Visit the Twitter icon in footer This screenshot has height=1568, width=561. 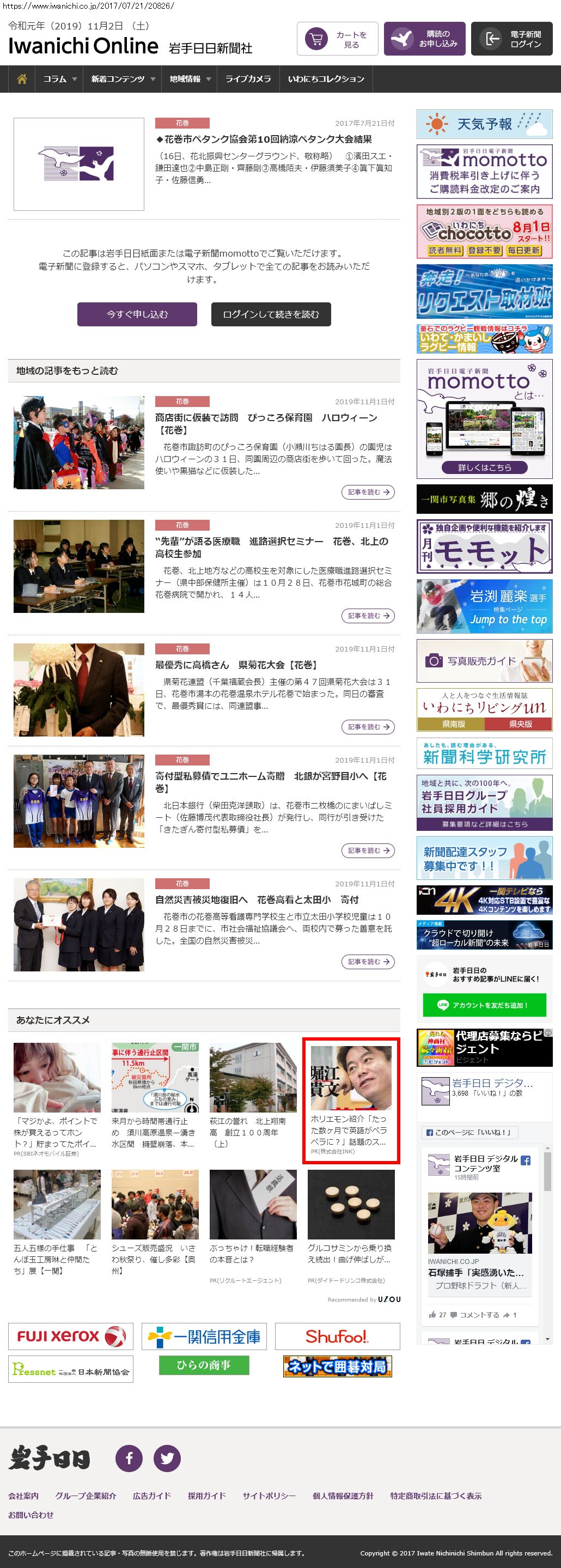tap(167, 1458)
